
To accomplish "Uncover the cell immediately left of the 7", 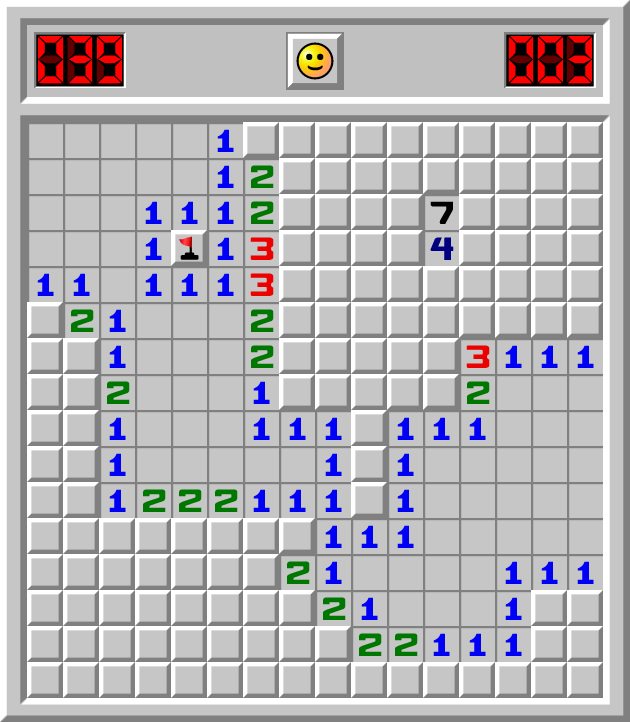I will click(x=405, y=212).
